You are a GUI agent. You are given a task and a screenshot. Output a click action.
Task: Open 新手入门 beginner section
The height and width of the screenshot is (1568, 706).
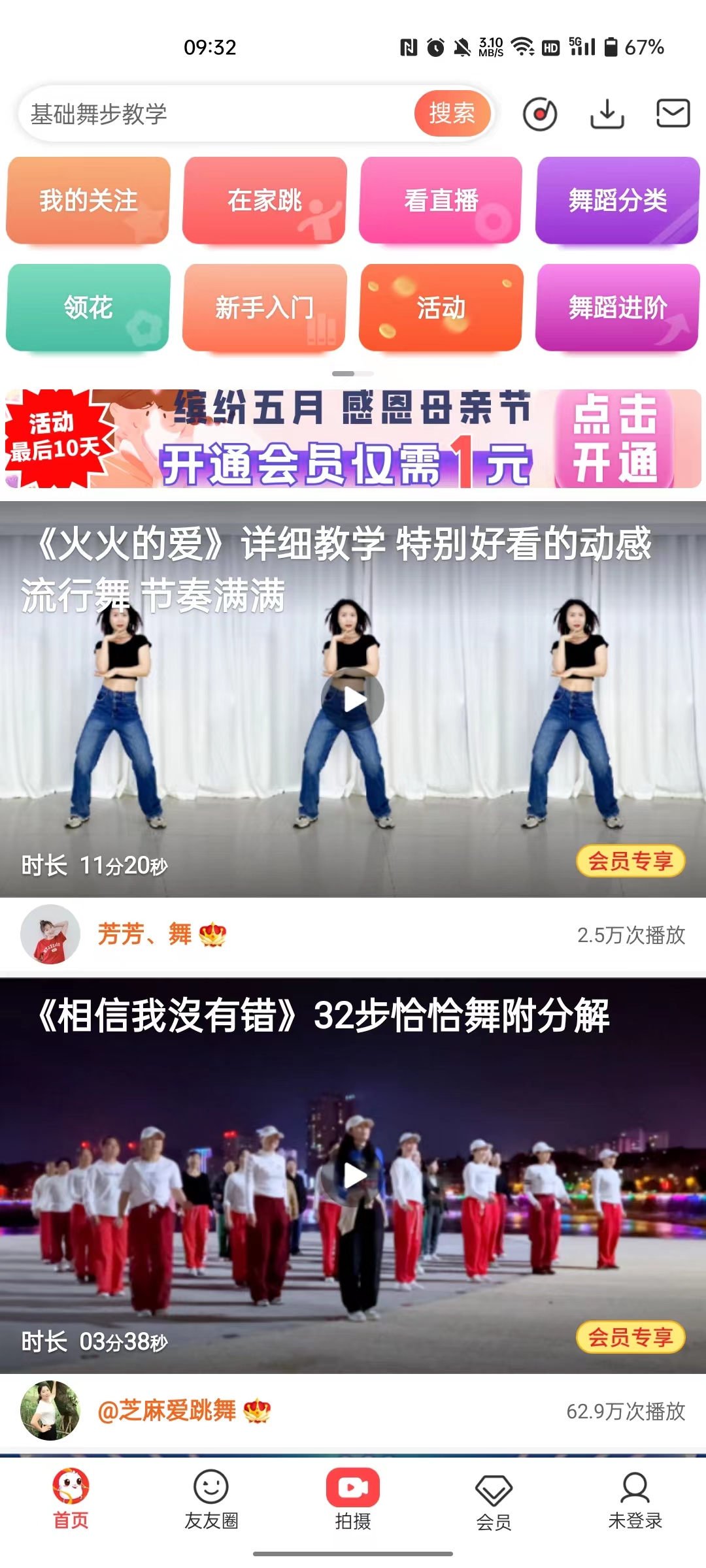click(x=265, y=307)
